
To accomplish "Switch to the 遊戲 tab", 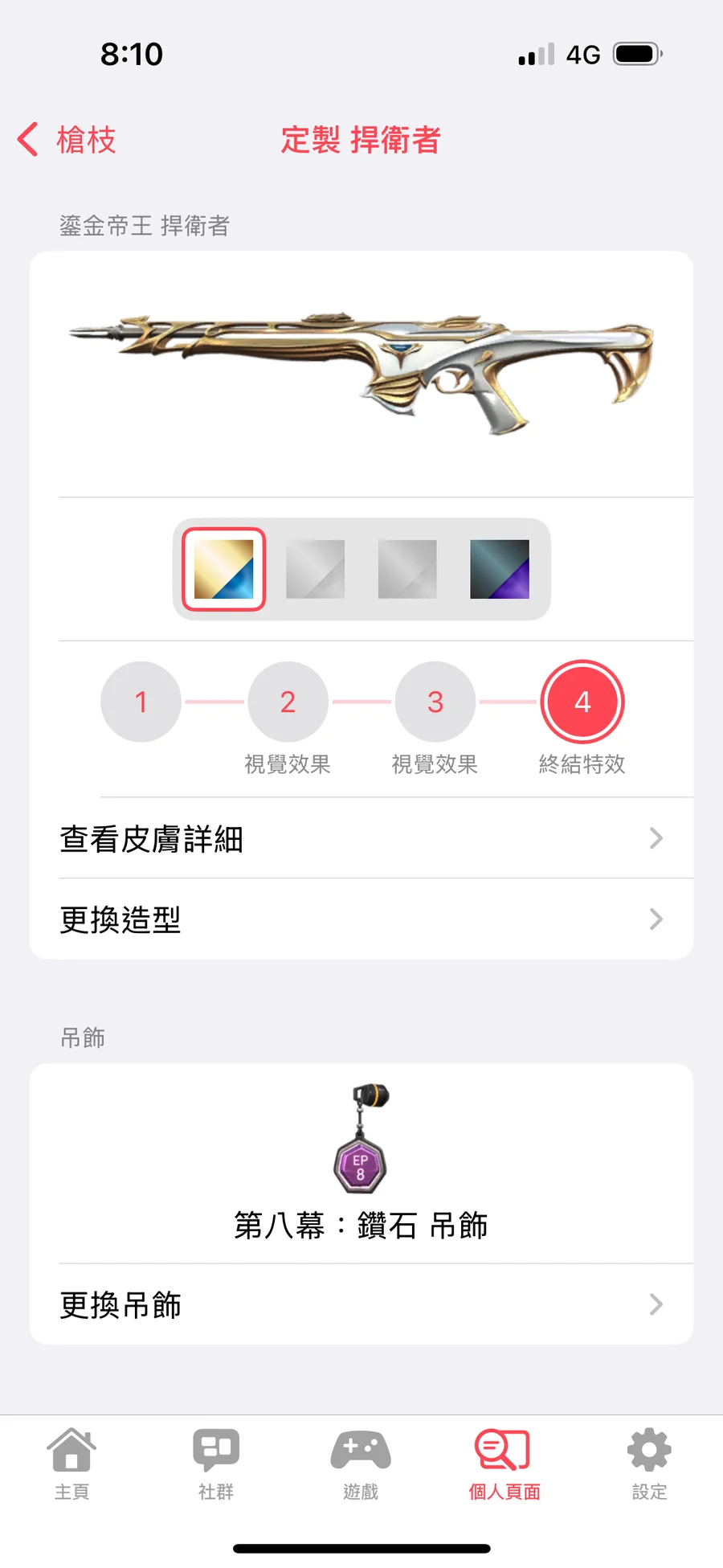I will pyautogui.click(x=361, y=1464).
